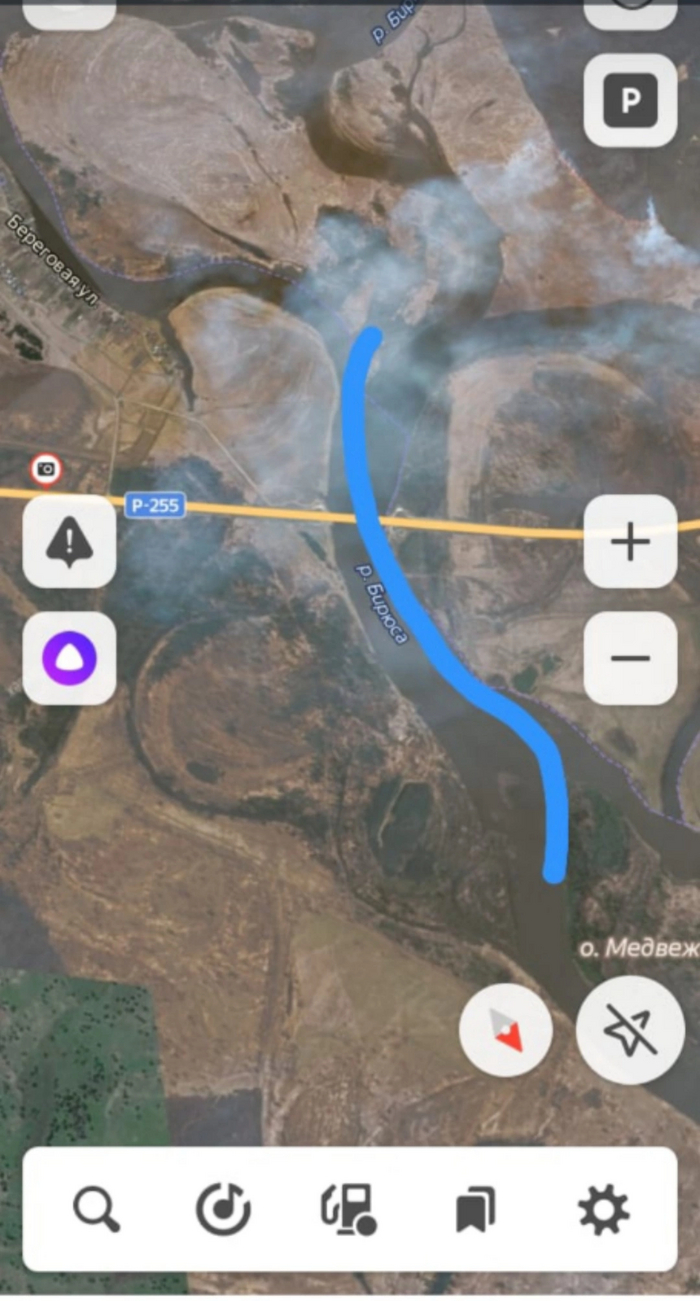
Task: Launch the Alice voice assistant
Action: click(x=69, y=657)
